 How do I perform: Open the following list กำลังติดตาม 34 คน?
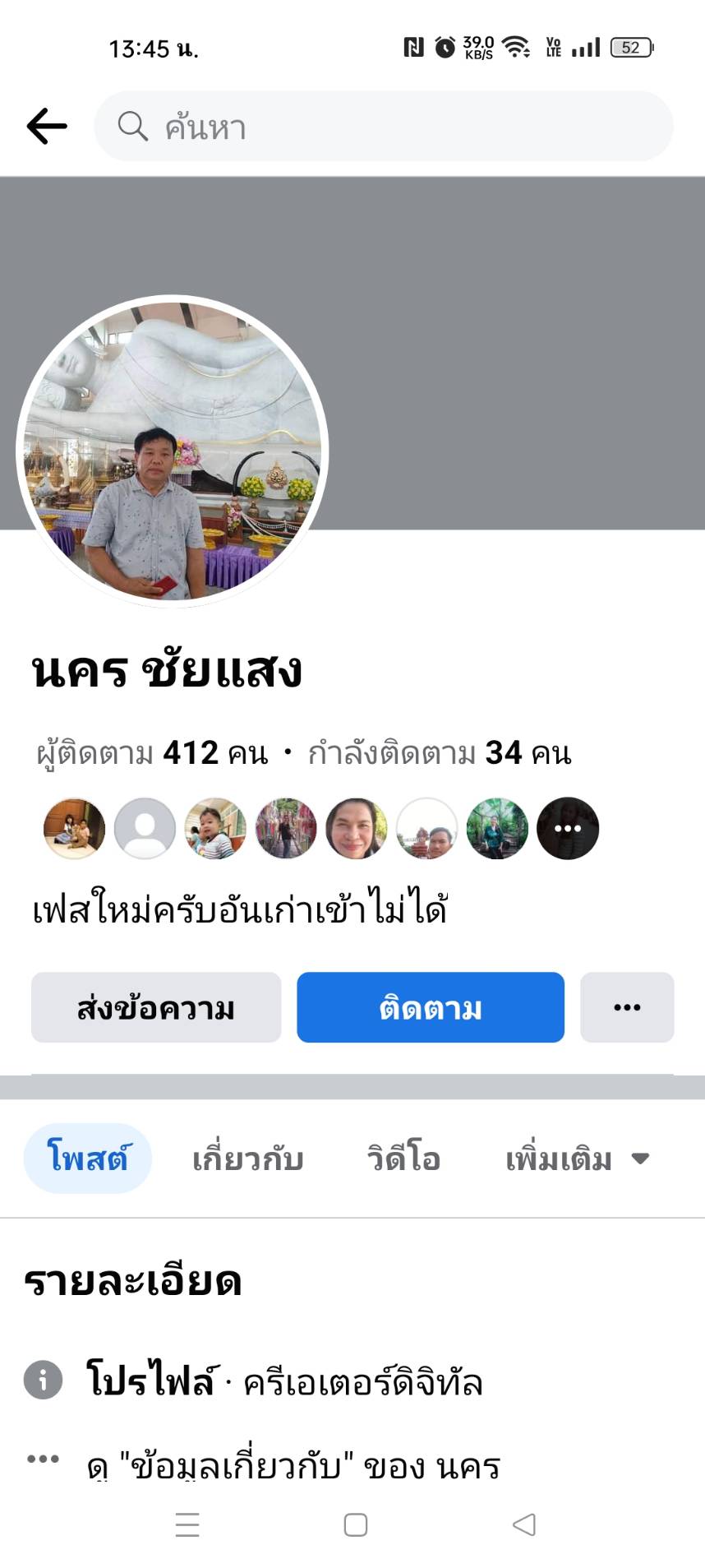[439, 752]
